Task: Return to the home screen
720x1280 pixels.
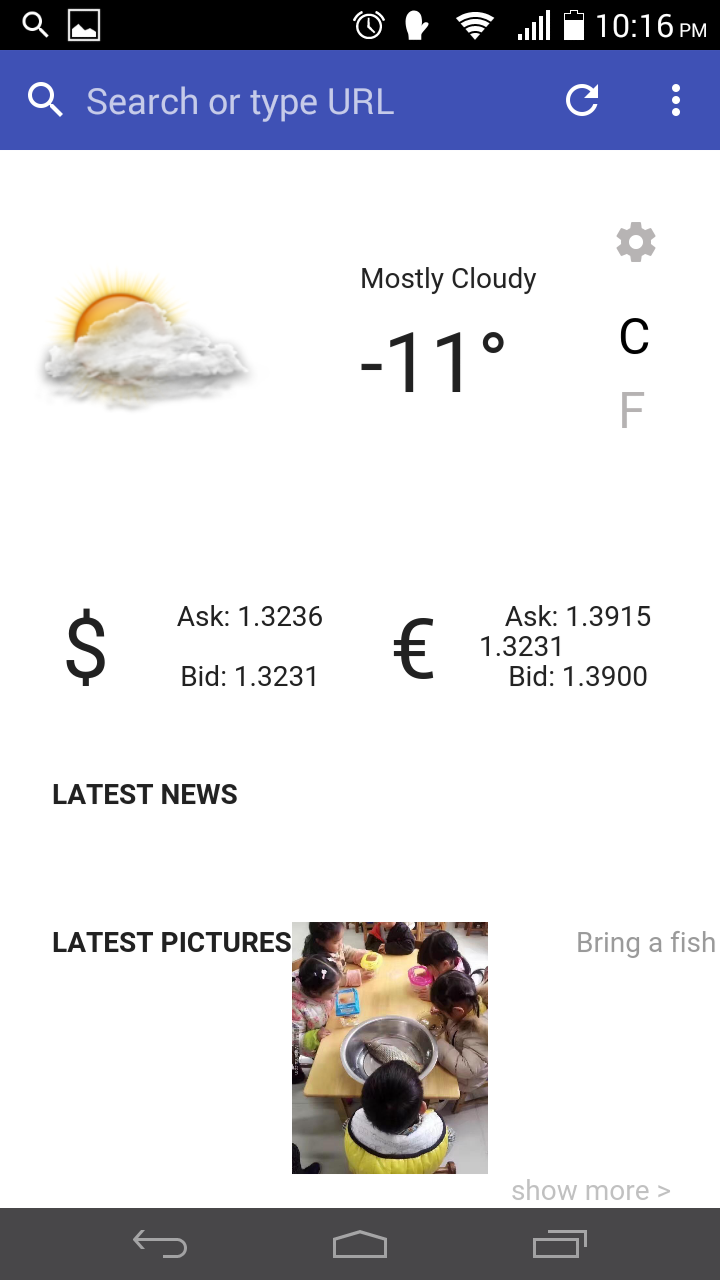Action: [360, 1244]
